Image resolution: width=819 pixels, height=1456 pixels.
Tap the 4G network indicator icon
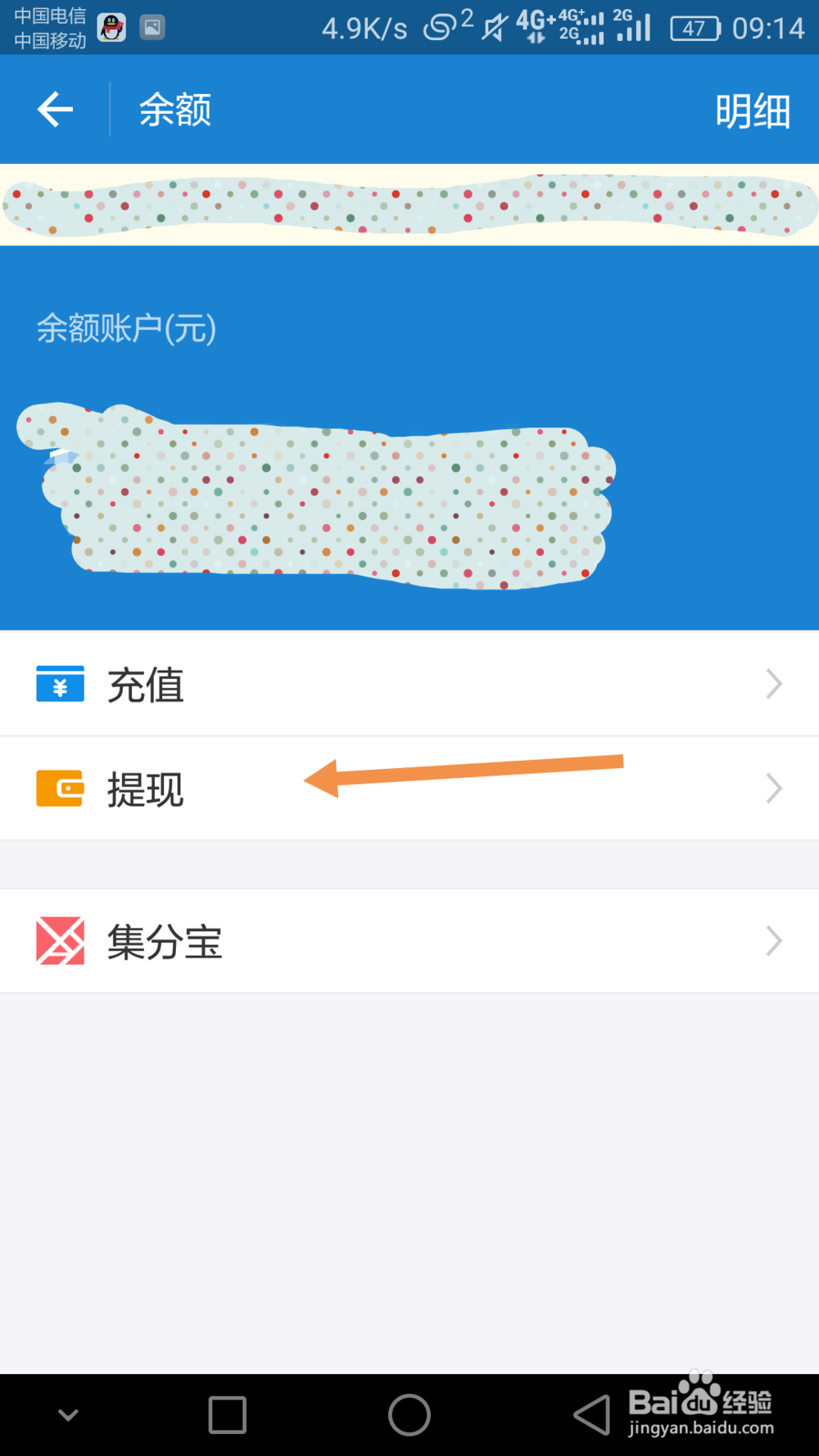[x=532, y=27]
